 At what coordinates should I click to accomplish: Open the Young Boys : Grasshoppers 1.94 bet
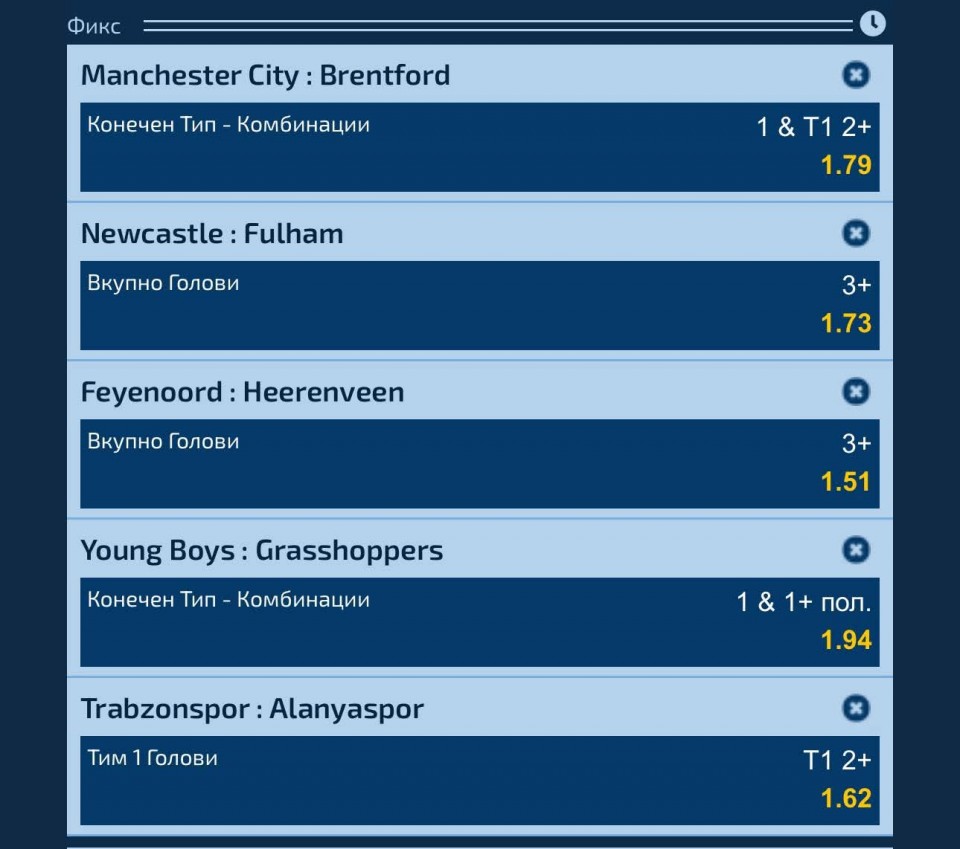point(479,621)
